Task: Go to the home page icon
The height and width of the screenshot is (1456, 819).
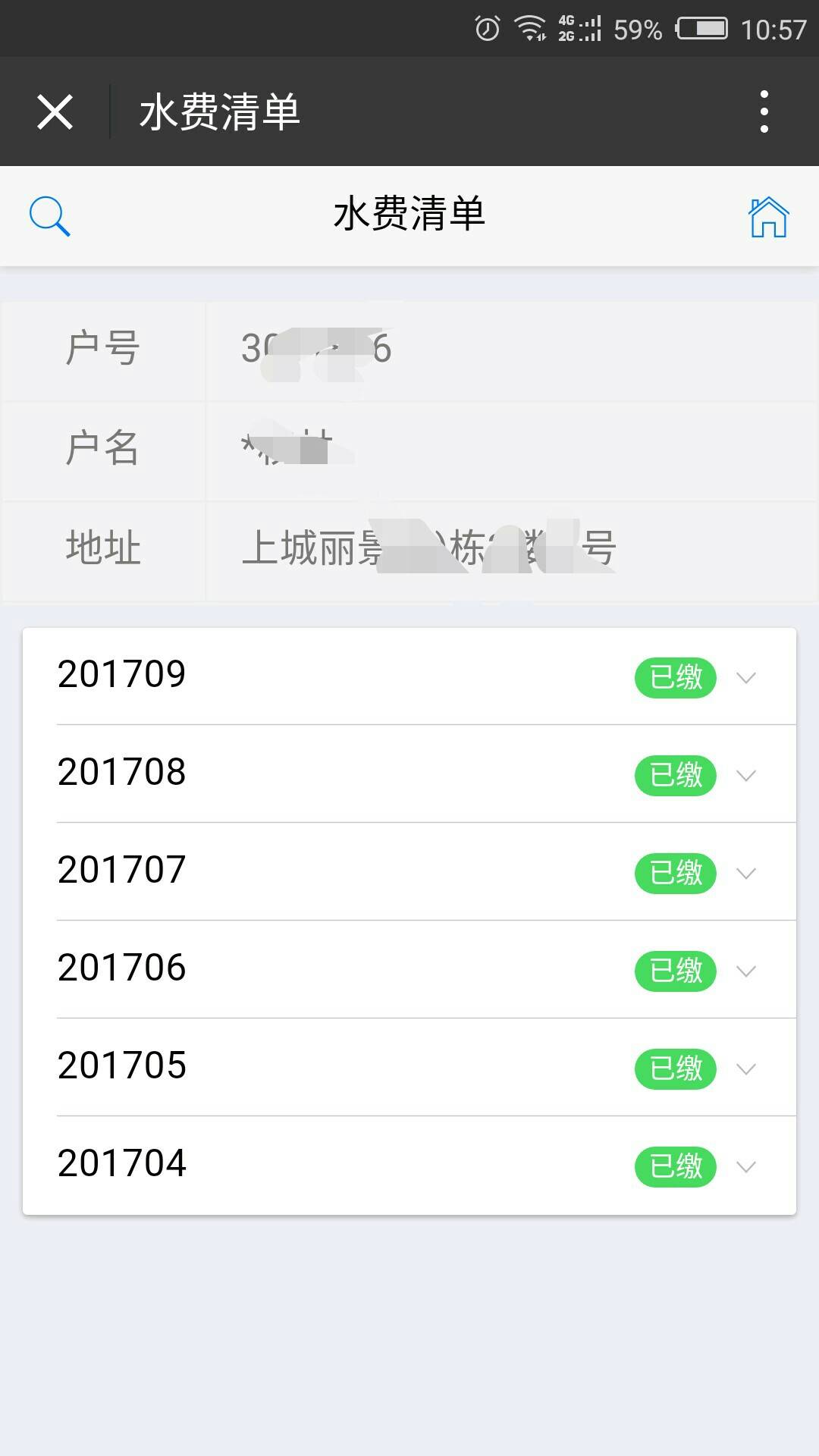Action: click(x=768, y=217)
